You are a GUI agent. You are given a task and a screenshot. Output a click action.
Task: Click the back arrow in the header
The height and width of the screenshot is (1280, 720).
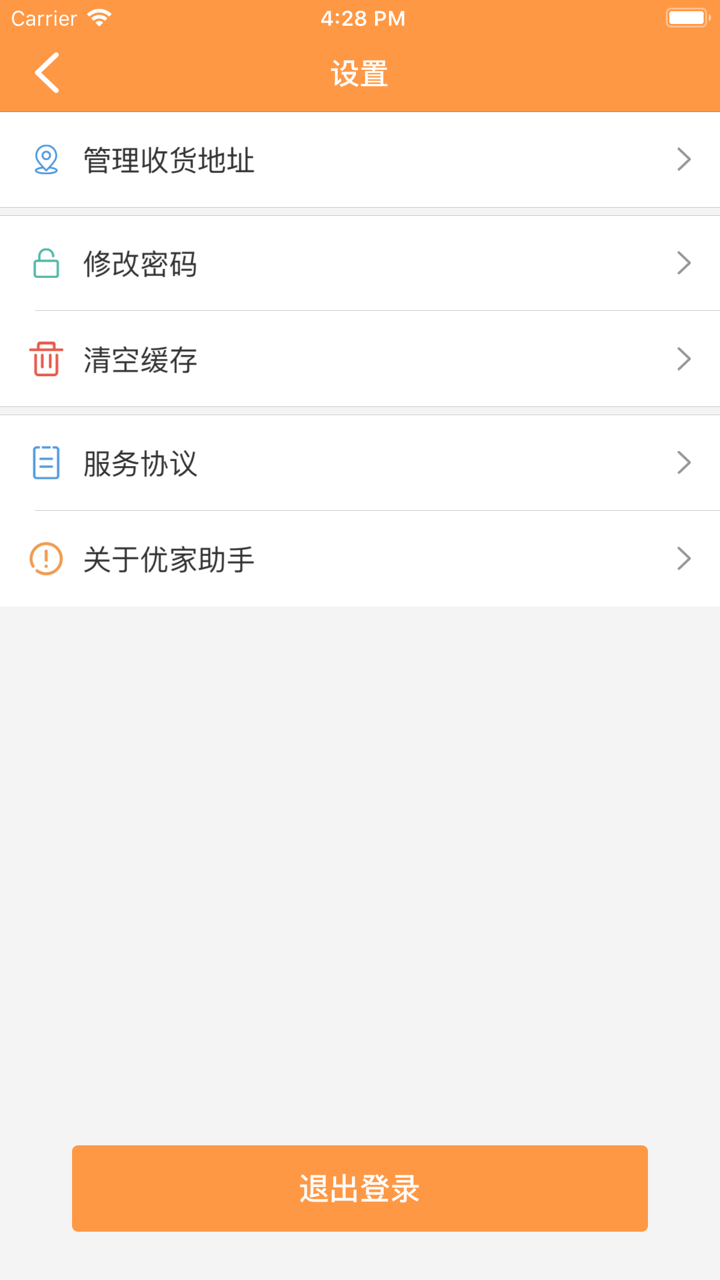point(47,73)
